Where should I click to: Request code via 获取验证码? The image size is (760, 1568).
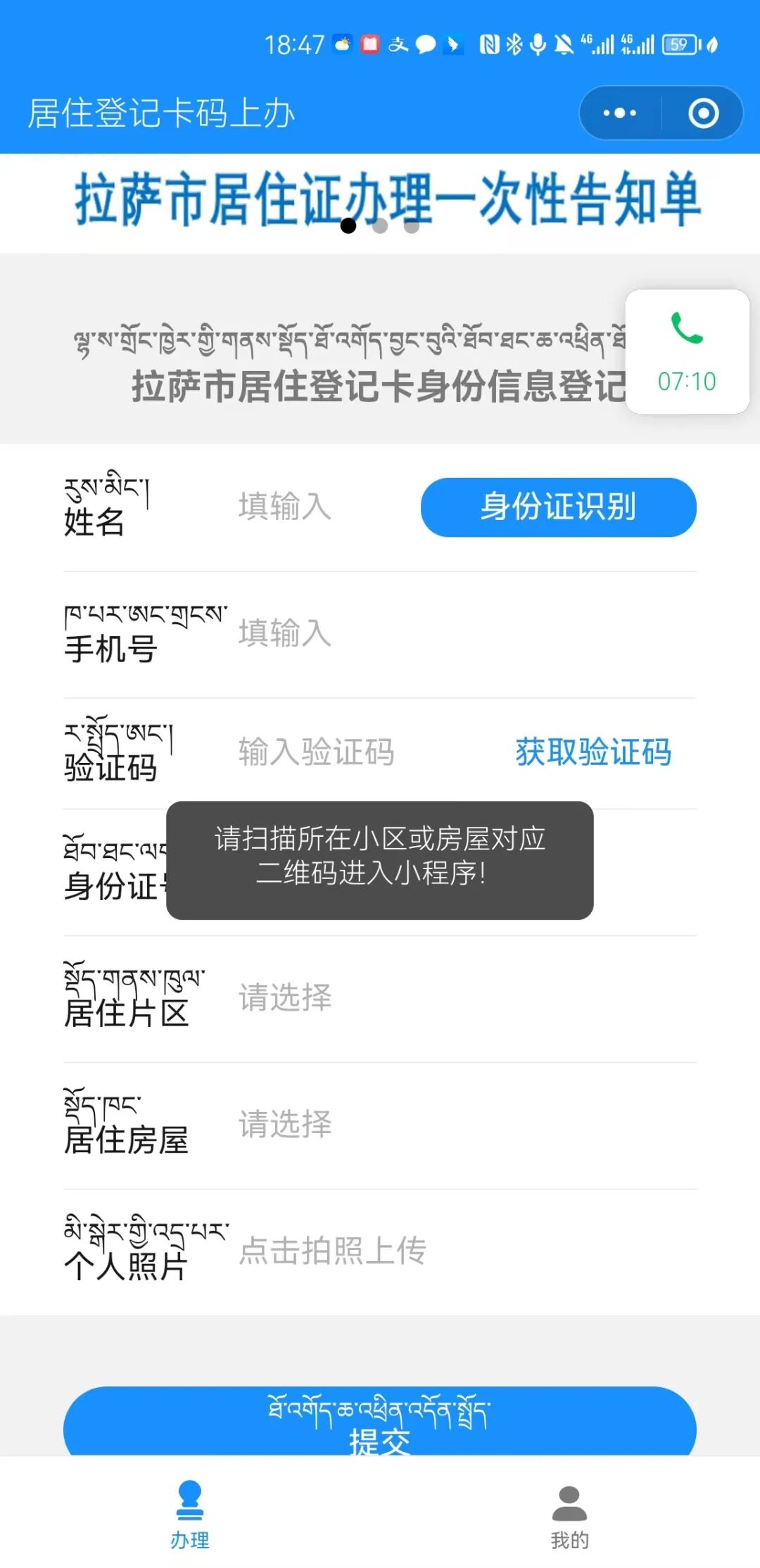(x=593, y=752)
